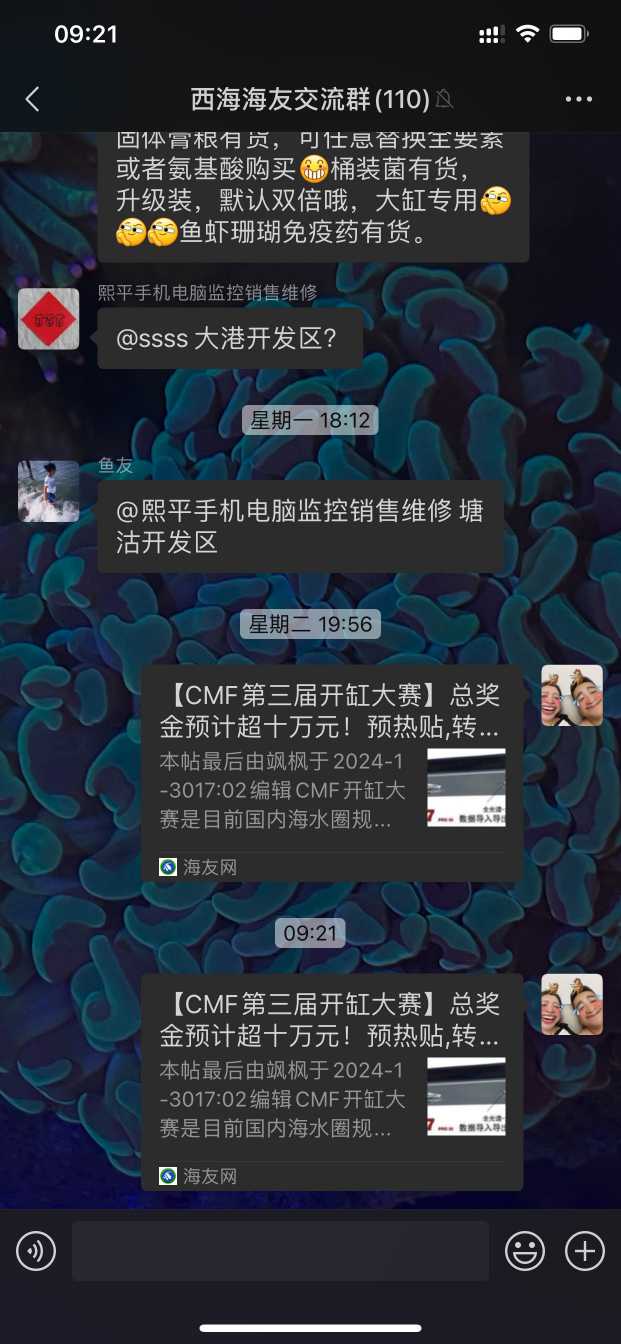Open the group chat options menu
The image size is (621, 1344).
pos(579,99)
